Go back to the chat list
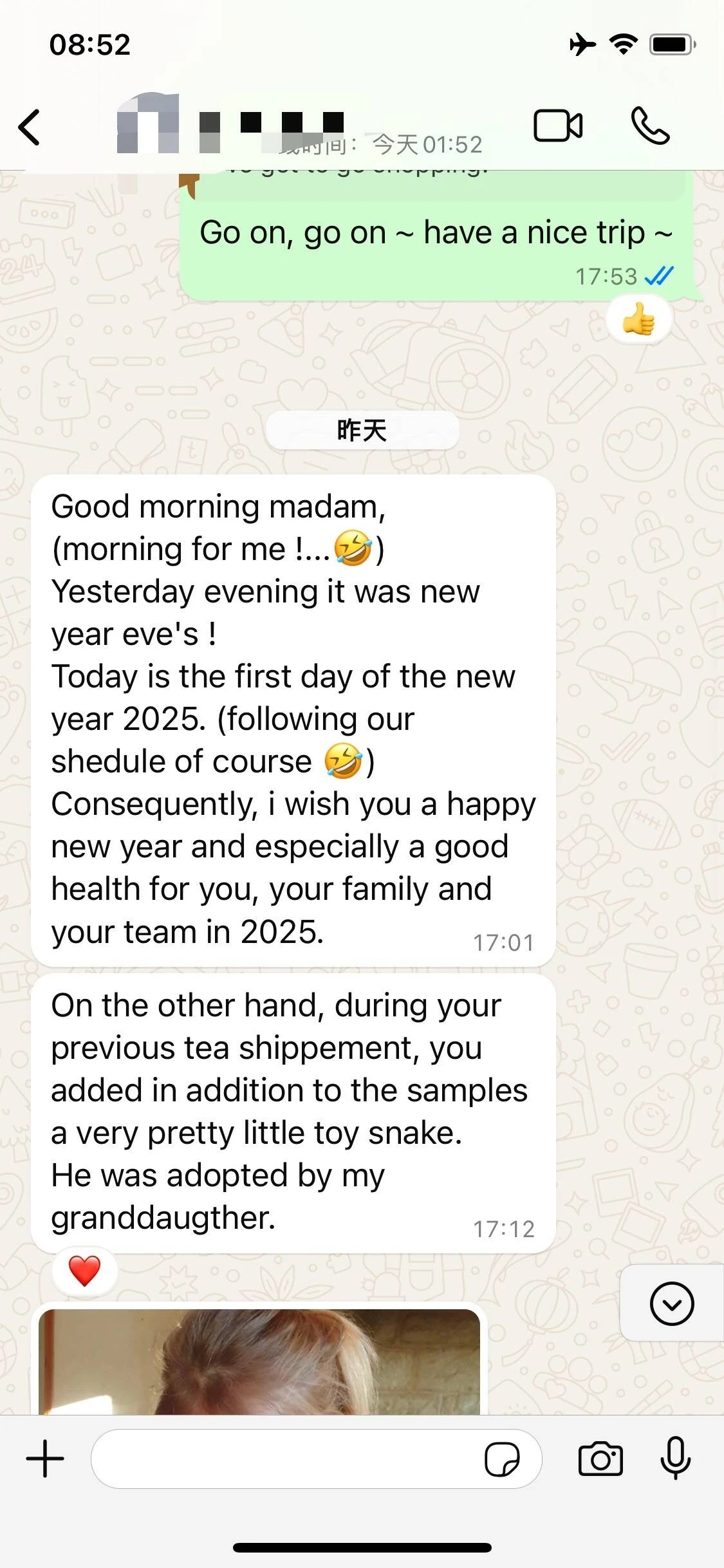Viewport: 724px width, 1568px height. click(x=30, y=127)
